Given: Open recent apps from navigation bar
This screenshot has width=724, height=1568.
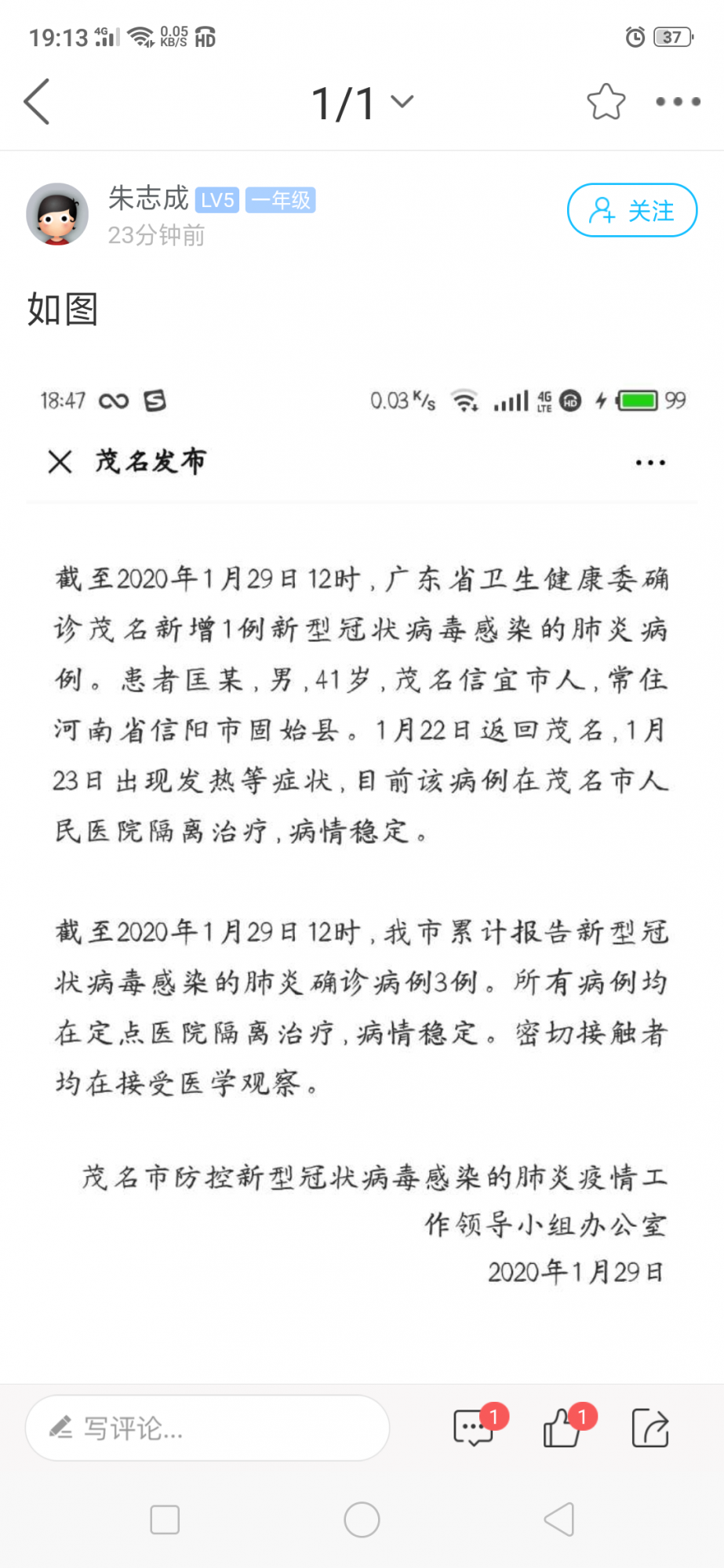Looking at the screenshot, I should pos(165,1520).
